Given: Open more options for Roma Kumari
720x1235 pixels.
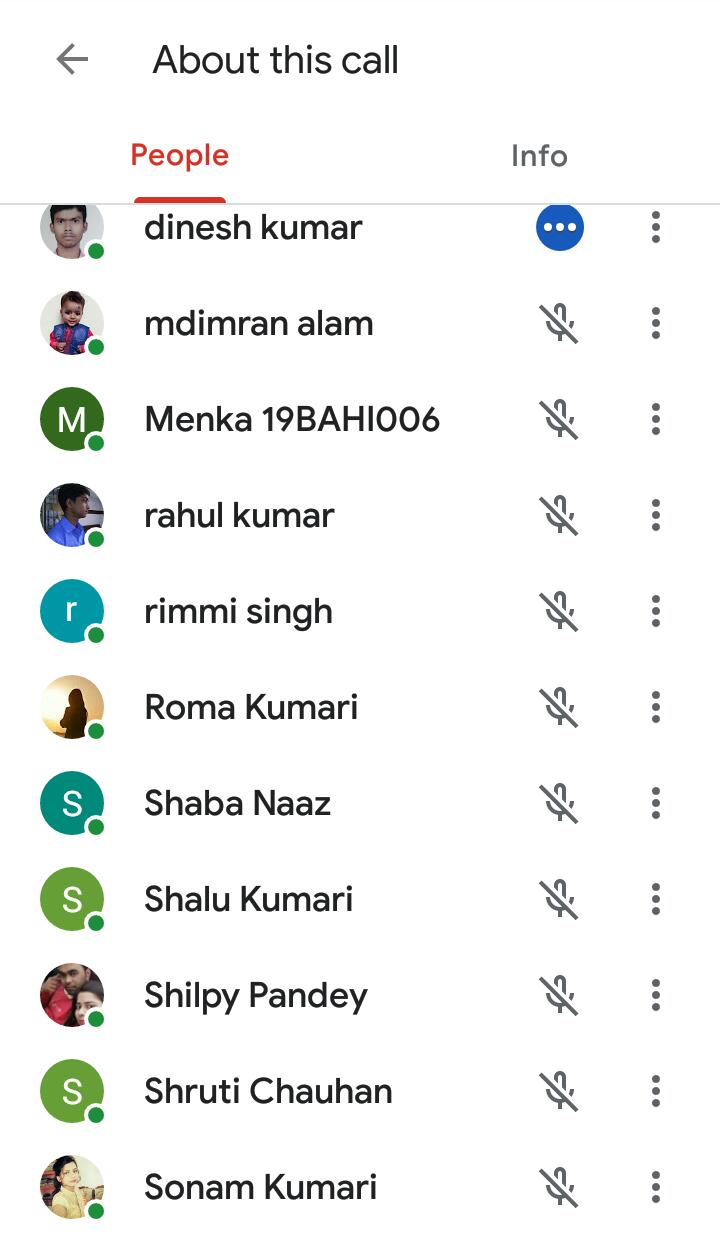Looking at the screenshot, I should (x=656, y=707).
